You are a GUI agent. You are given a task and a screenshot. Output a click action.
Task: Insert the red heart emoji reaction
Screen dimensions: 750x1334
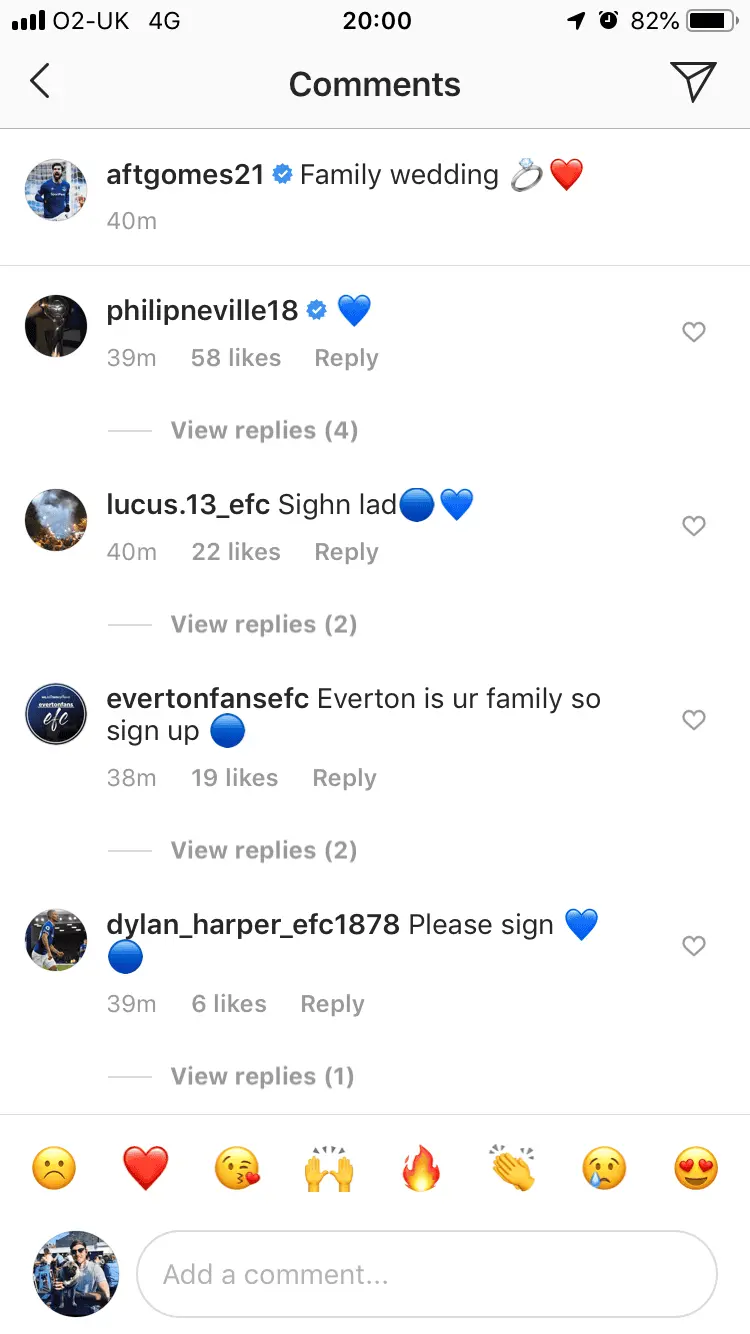coord(146,1168)
